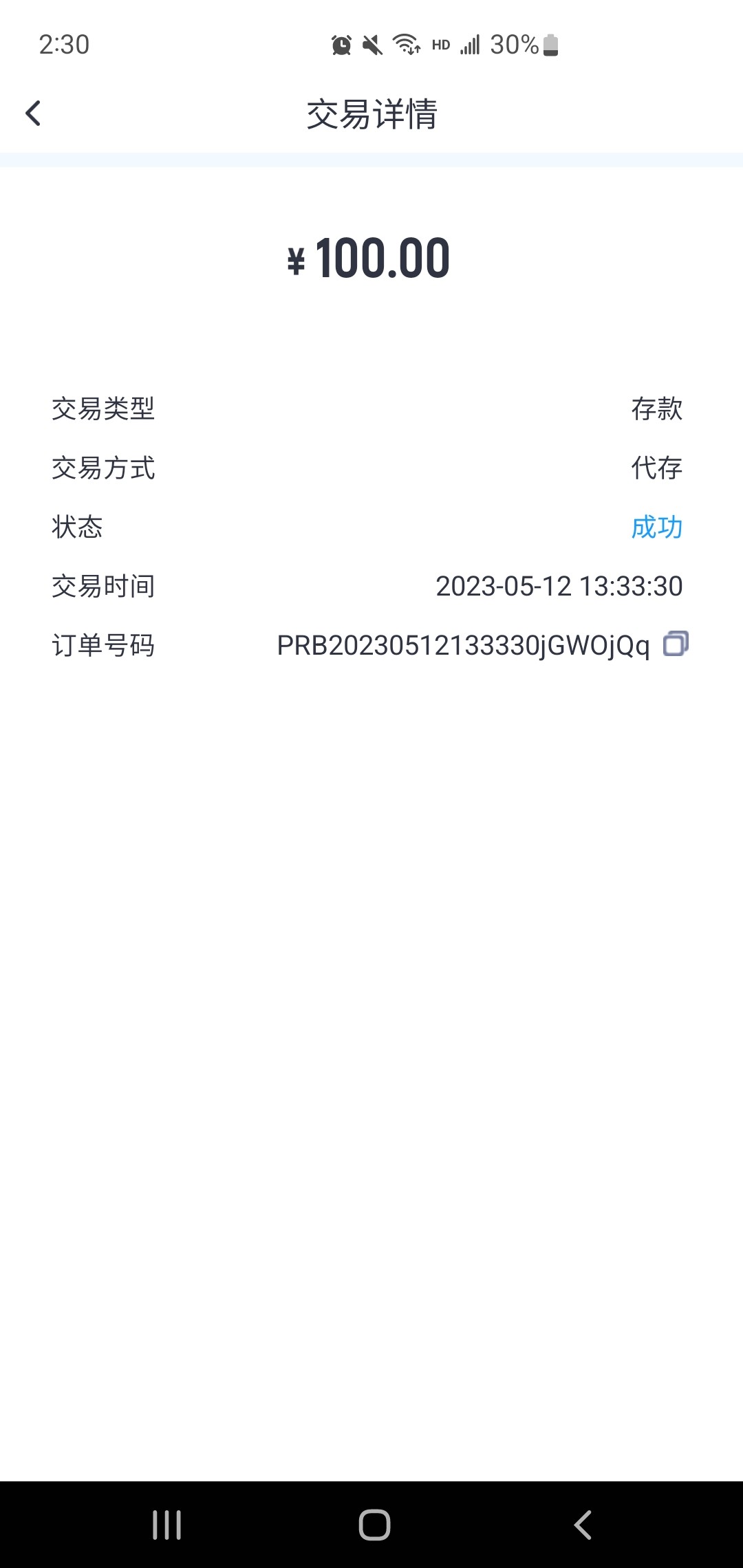Select the ¥100.00 amount text
The height and width of the screenshot is (1568, 743).
point(369,259)
